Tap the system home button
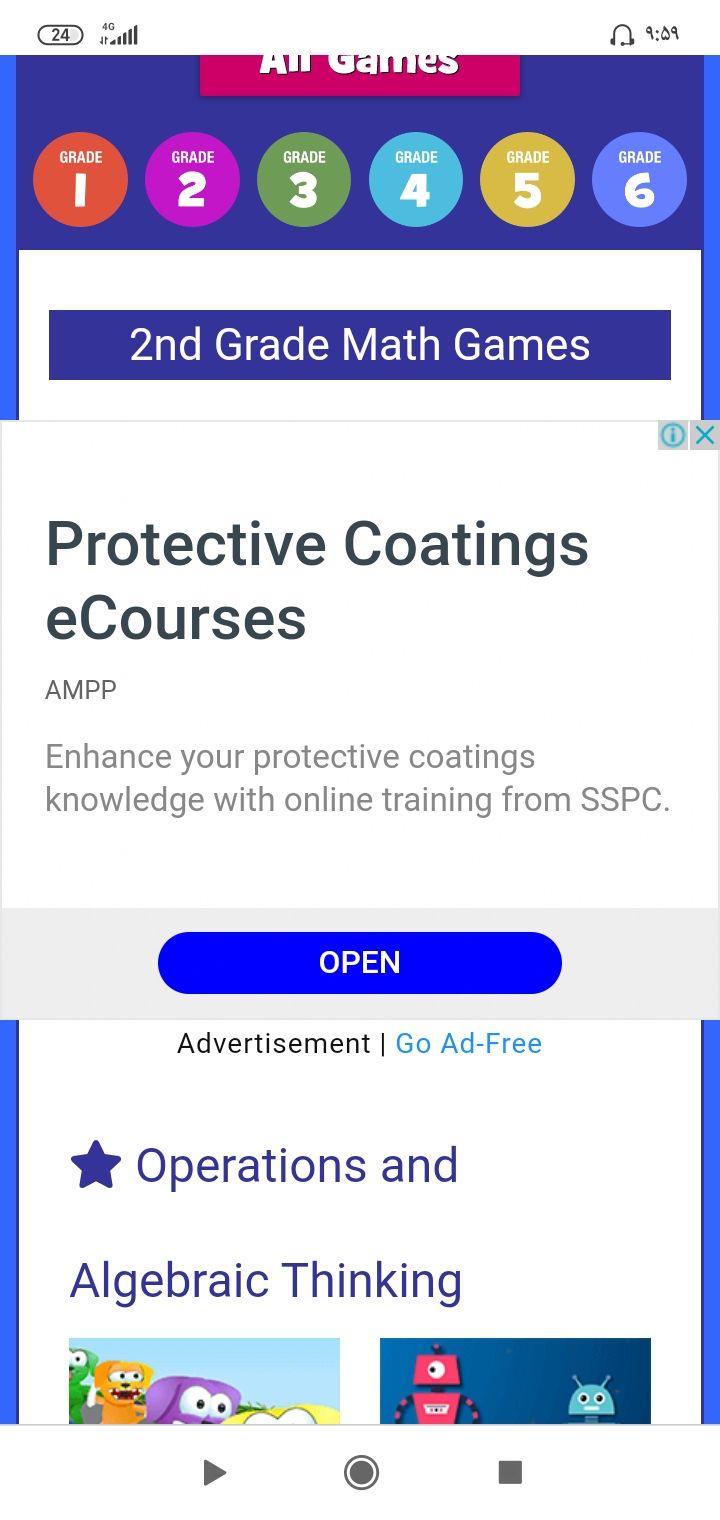 coord(361,1472)
